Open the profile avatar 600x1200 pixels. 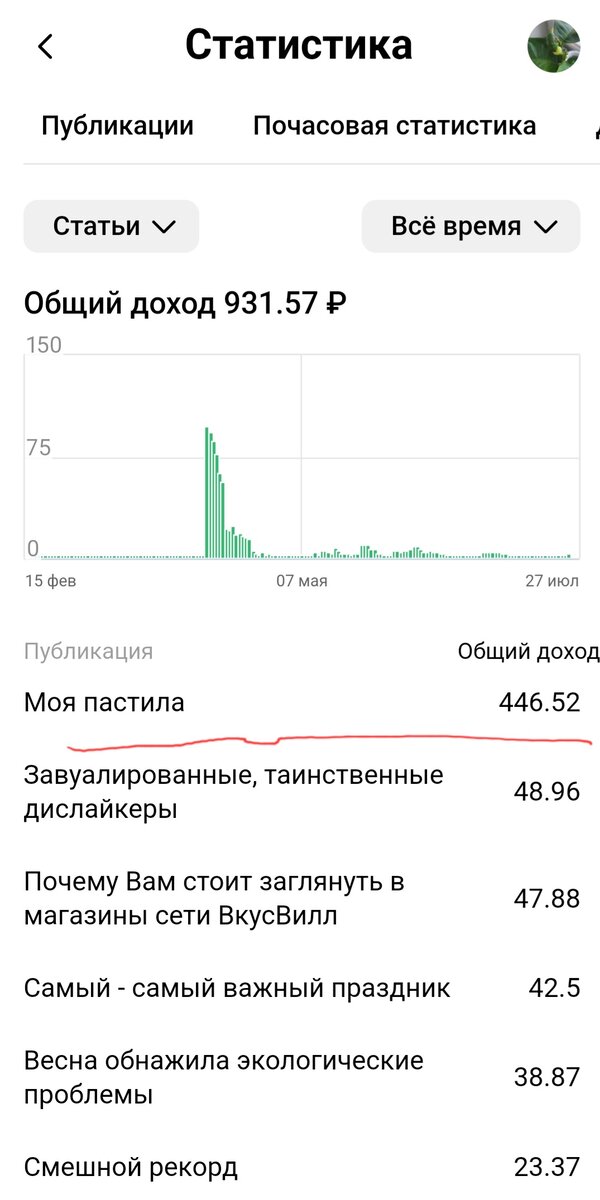point(553,46)
